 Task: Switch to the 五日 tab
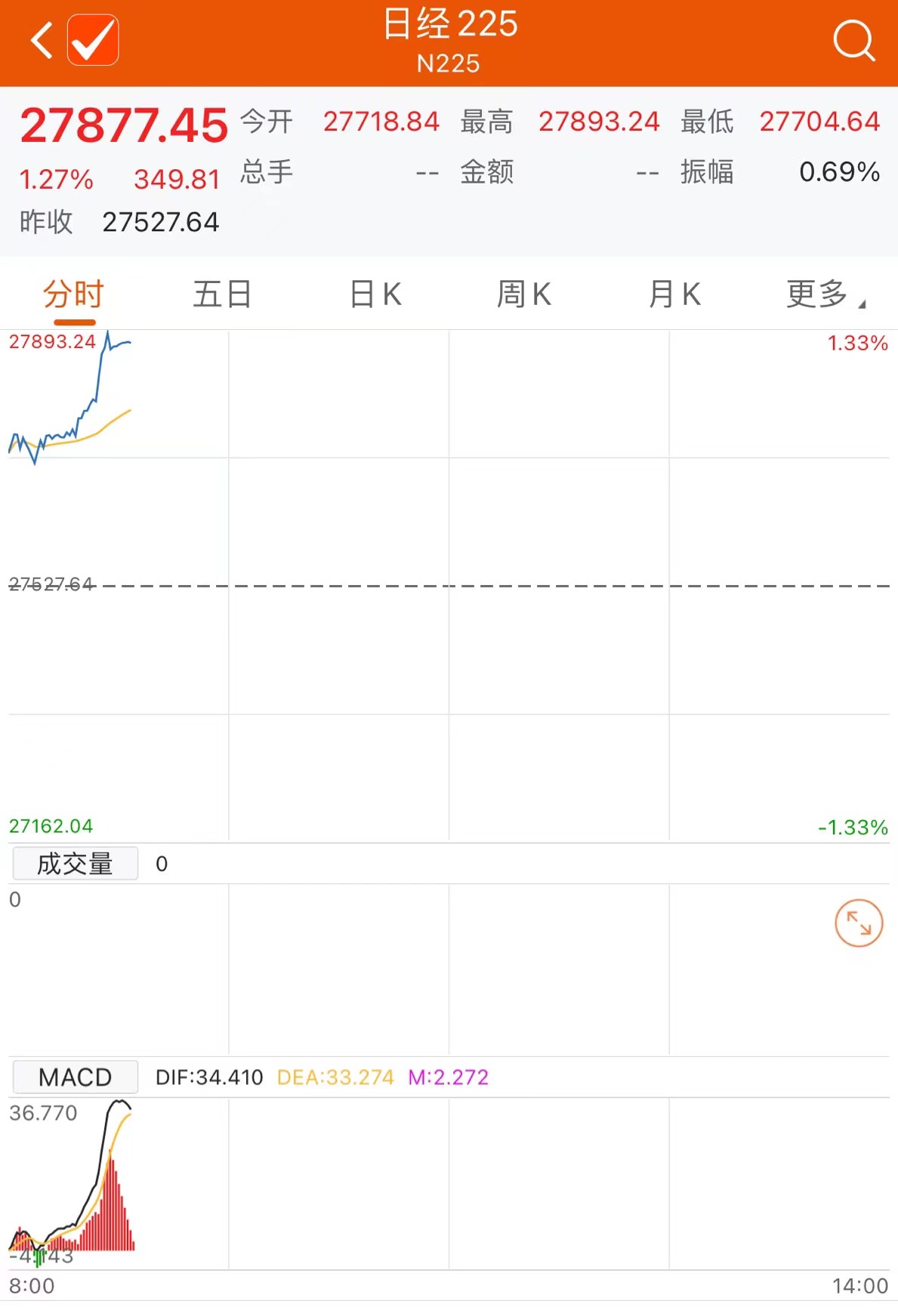222,294
